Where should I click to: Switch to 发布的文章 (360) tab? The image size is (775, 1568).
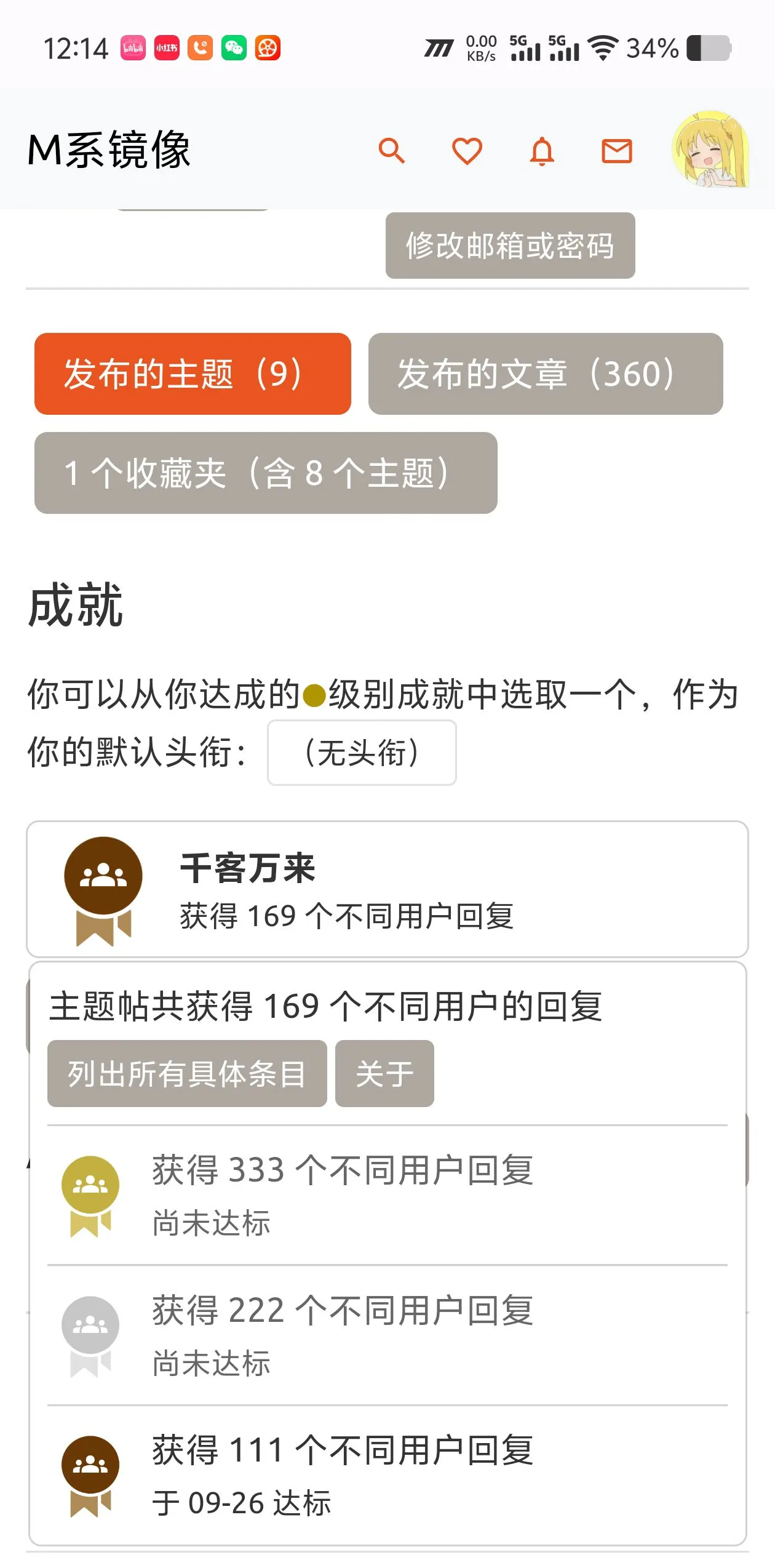546,374
